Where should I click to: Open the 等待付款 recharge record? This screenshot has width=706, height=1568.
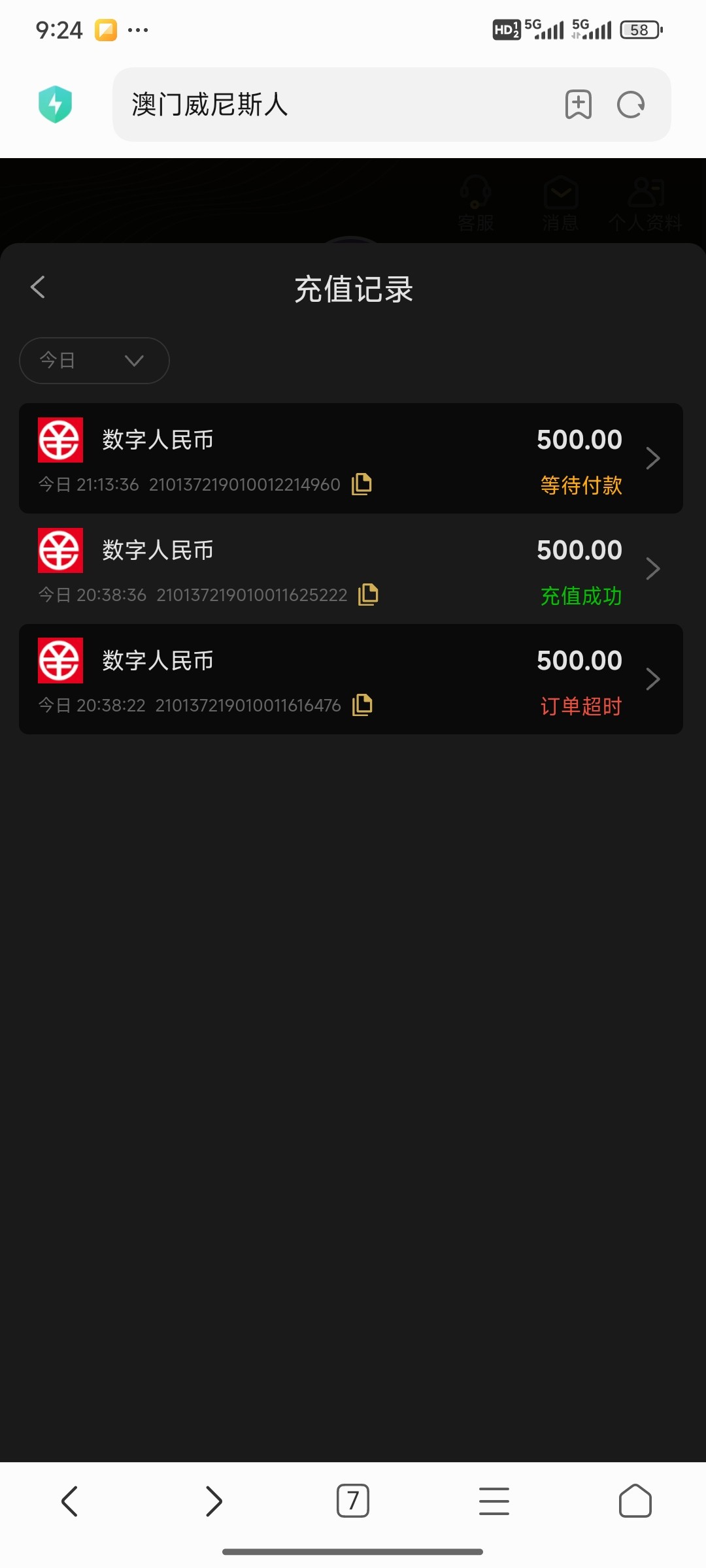[x=350, y=459]
